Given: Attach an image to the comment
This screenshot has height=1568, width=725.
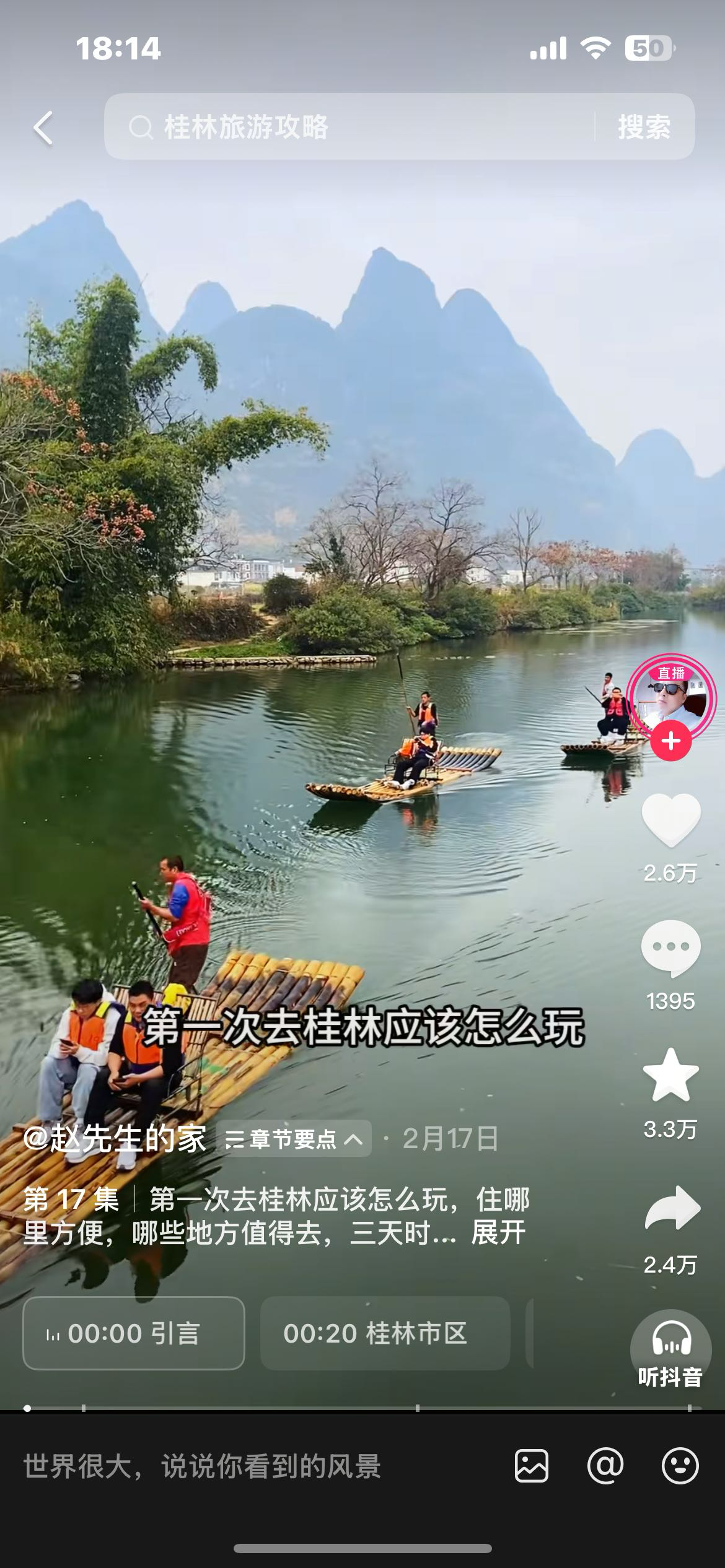Looking at the screenshot, I should 532,1466.
